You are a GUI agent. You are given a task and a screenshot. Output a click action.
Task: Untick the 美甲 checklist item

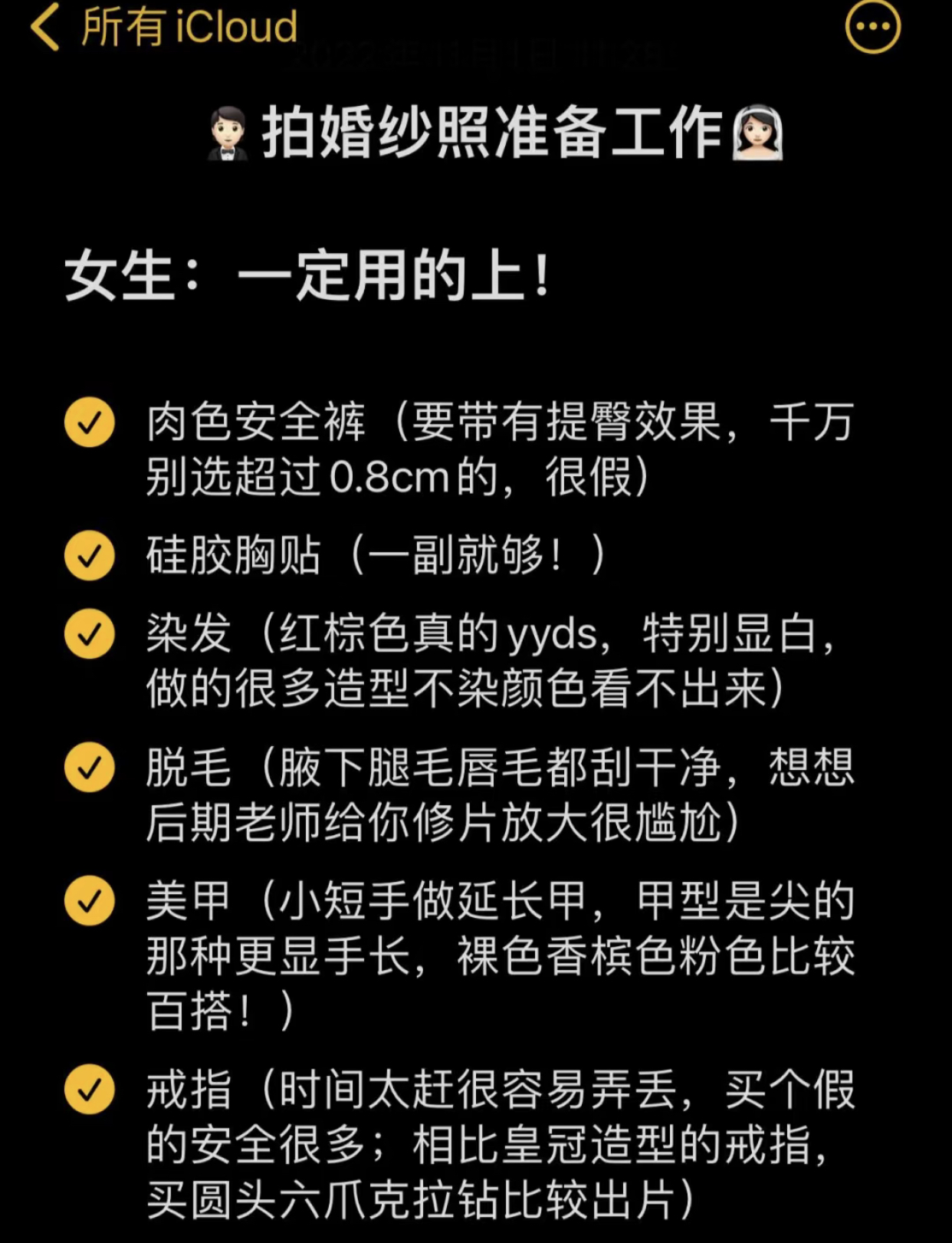[x=90, y=900]
